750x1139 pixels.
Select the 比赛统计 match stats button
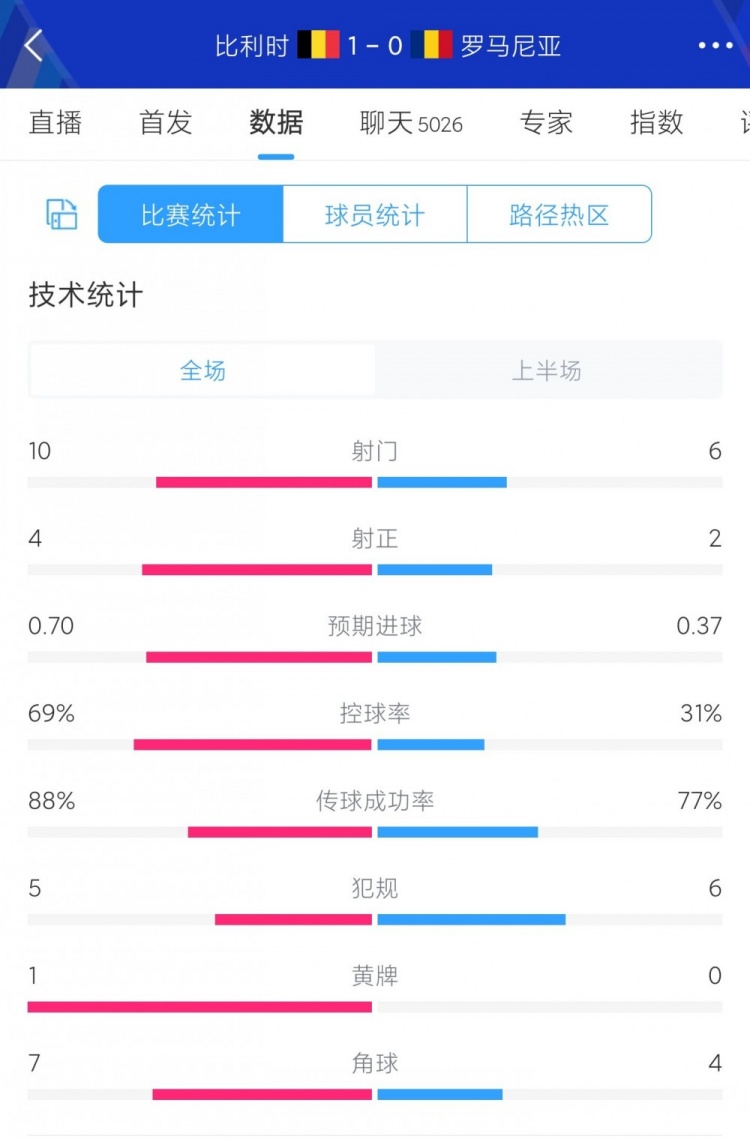tap(189, 213)
